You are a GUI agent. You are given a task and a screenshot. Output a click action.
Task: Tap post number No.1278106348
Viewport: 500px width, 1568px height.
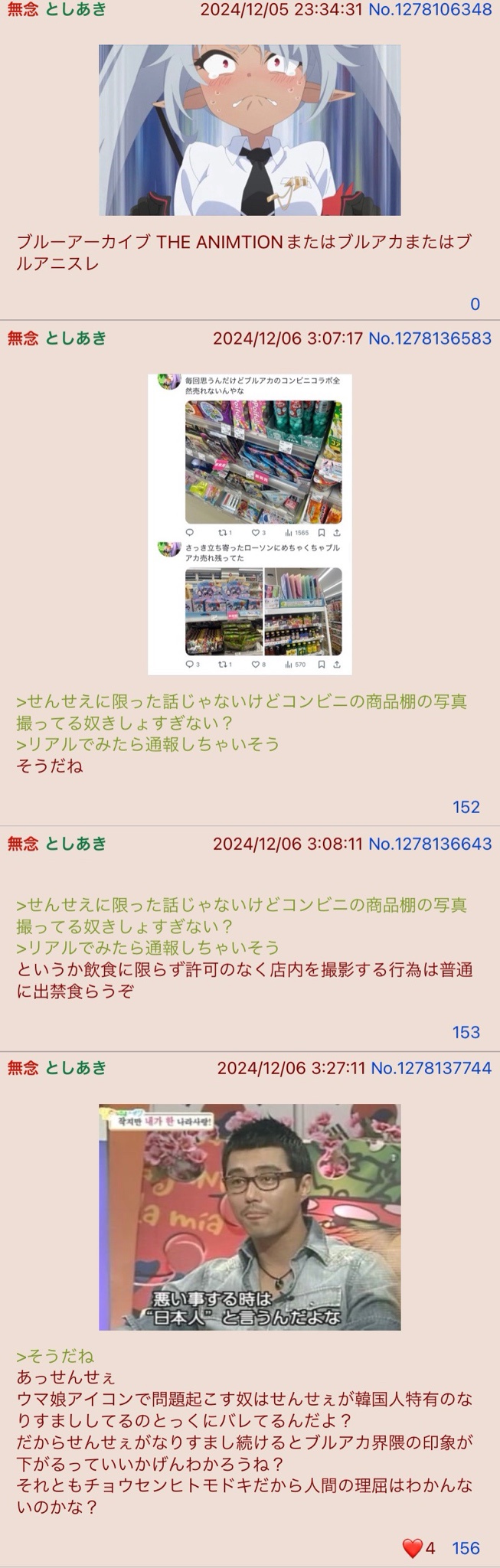coord(430,10)
